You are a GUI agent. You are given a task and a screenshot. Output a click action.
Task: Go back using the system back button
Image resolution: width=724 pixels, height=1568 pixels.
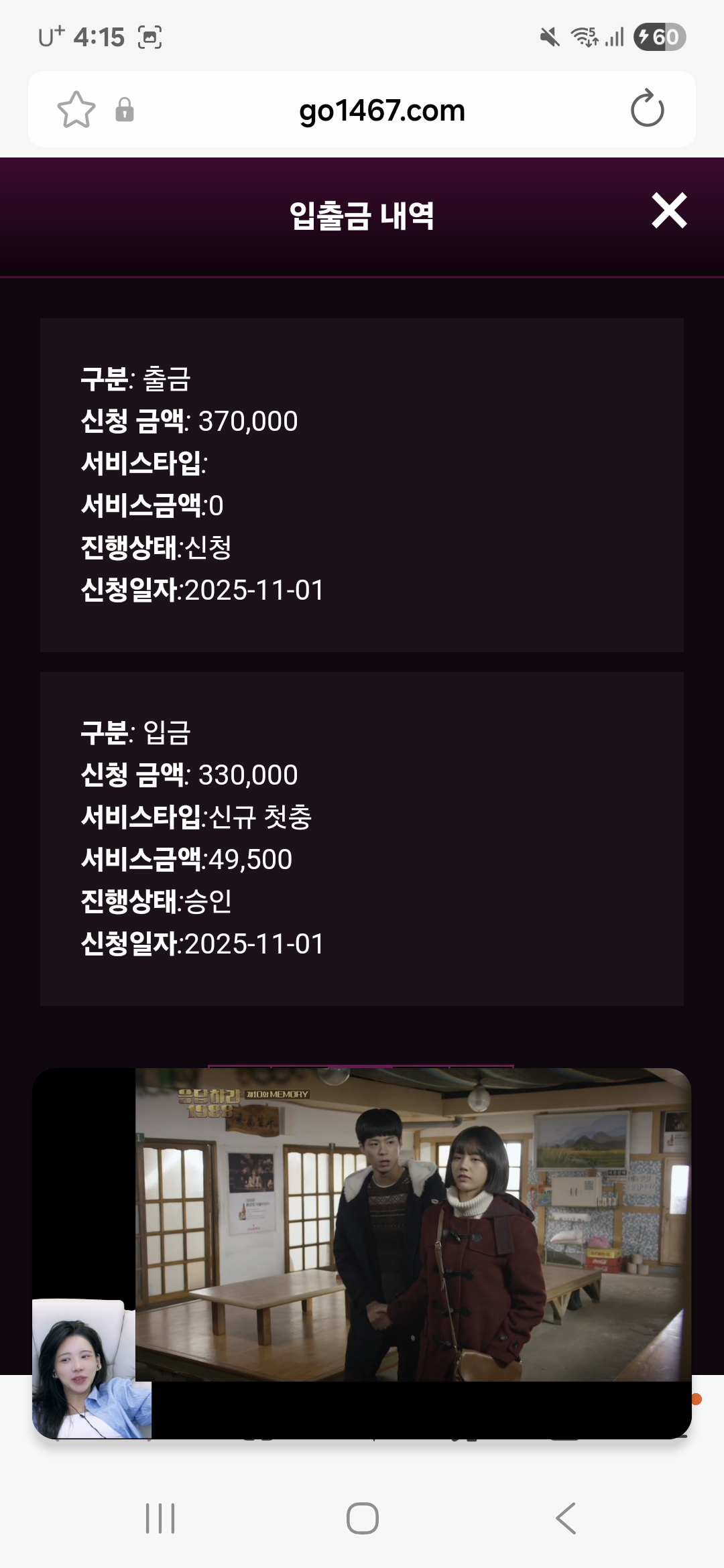566,1518
